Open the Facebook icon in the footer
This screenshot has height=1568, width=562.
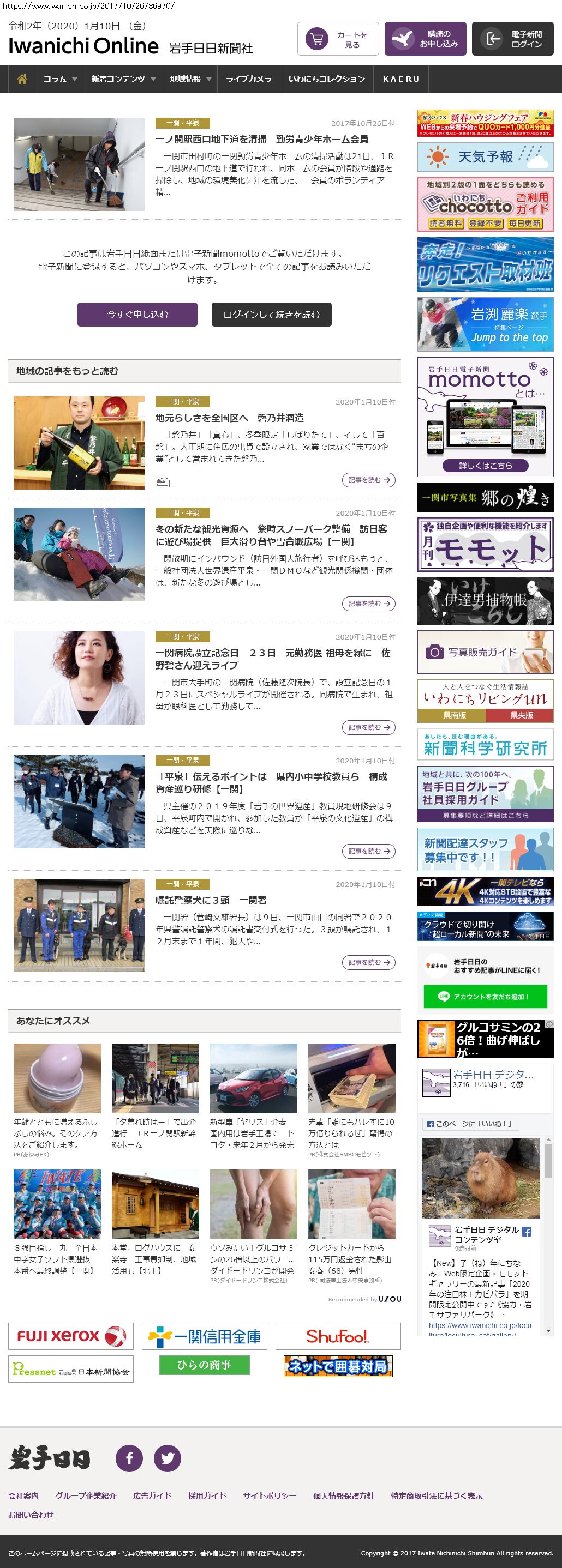pyautogui.click(x=129, y=1458)
